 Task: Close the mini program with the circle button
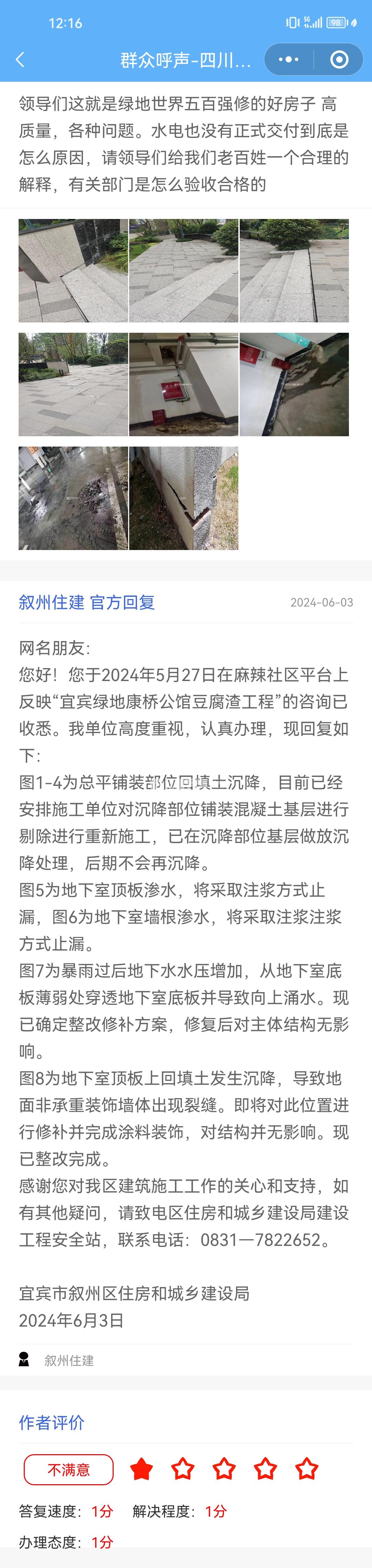(339, 60)
